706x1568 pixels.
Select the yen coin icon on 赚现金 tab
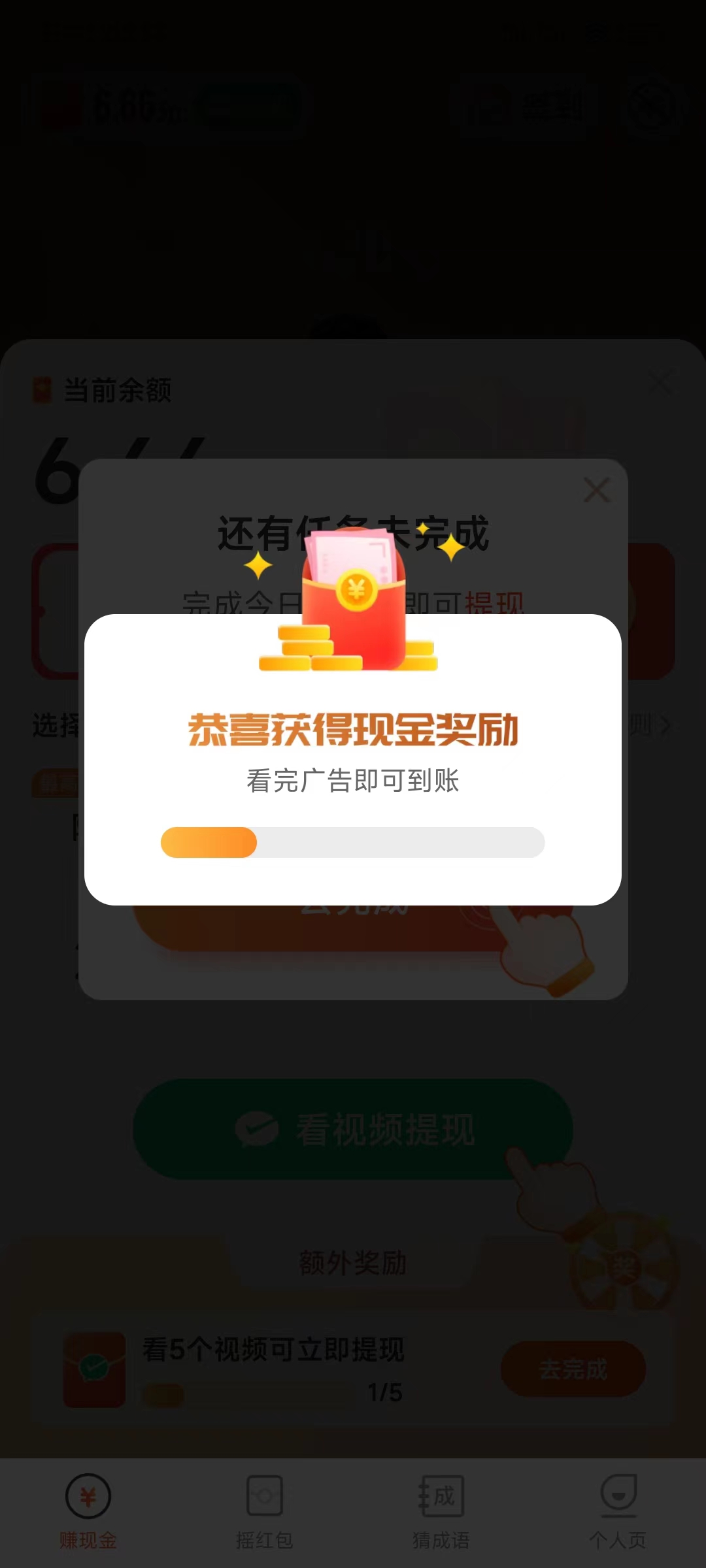(88, 1496)
